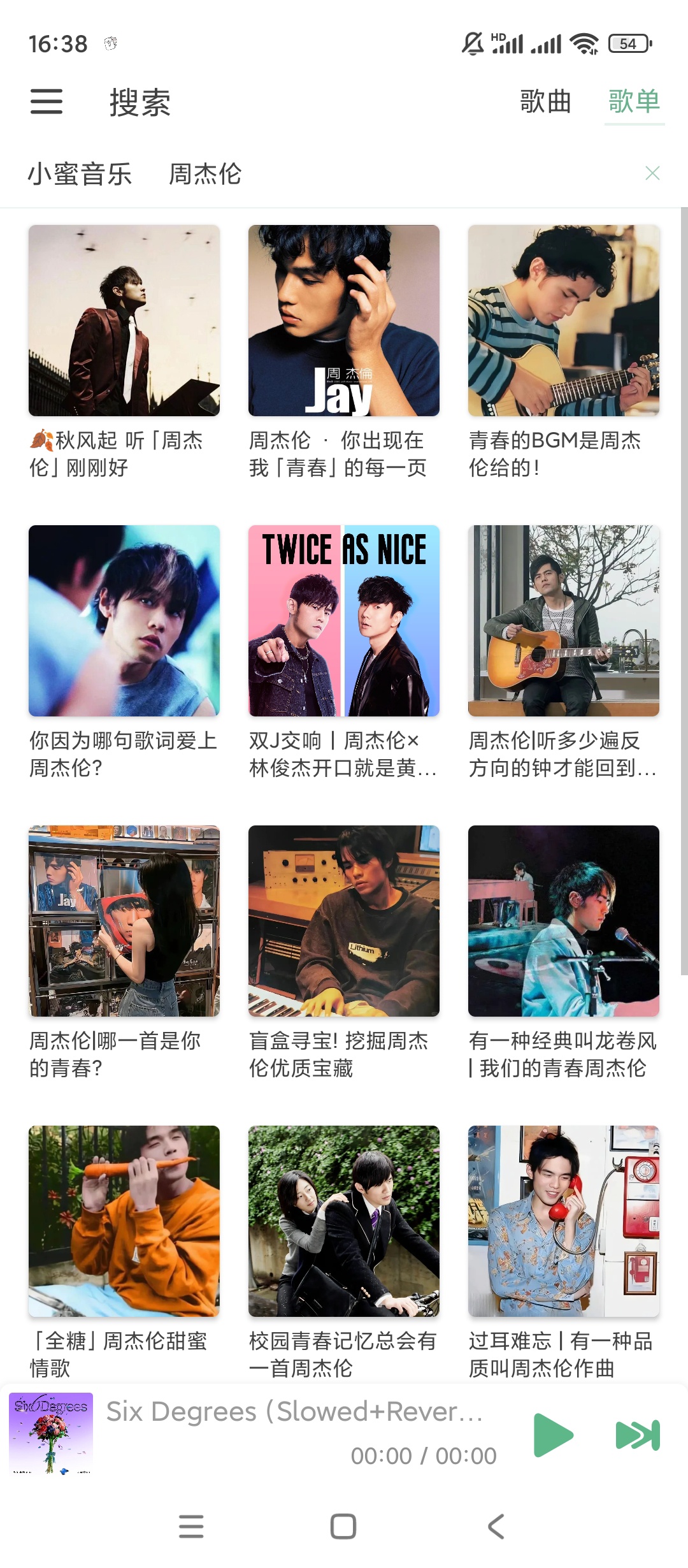Open the hamburger drawer menu
The height and width of the screenshot is (1568, 688).
(x=47, y=102)
